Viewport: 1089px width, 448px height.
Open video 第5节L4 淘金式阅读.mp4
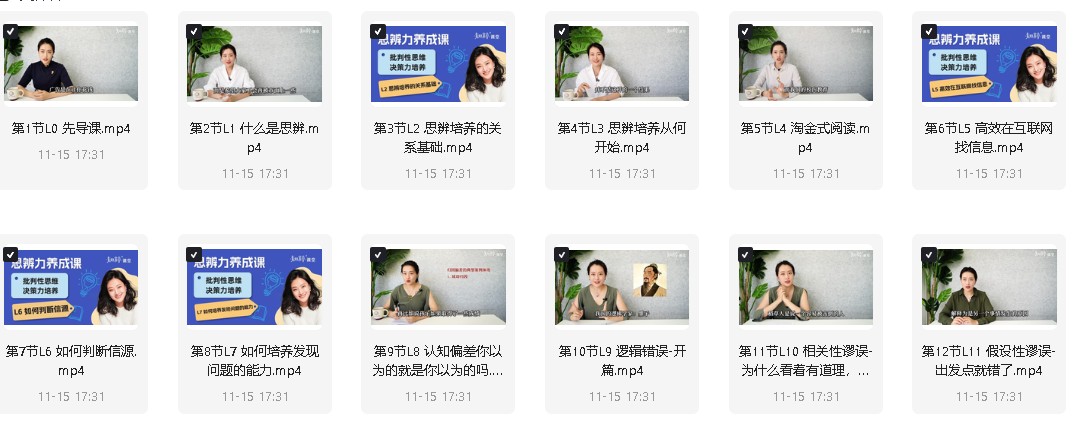tap(805, 64)
